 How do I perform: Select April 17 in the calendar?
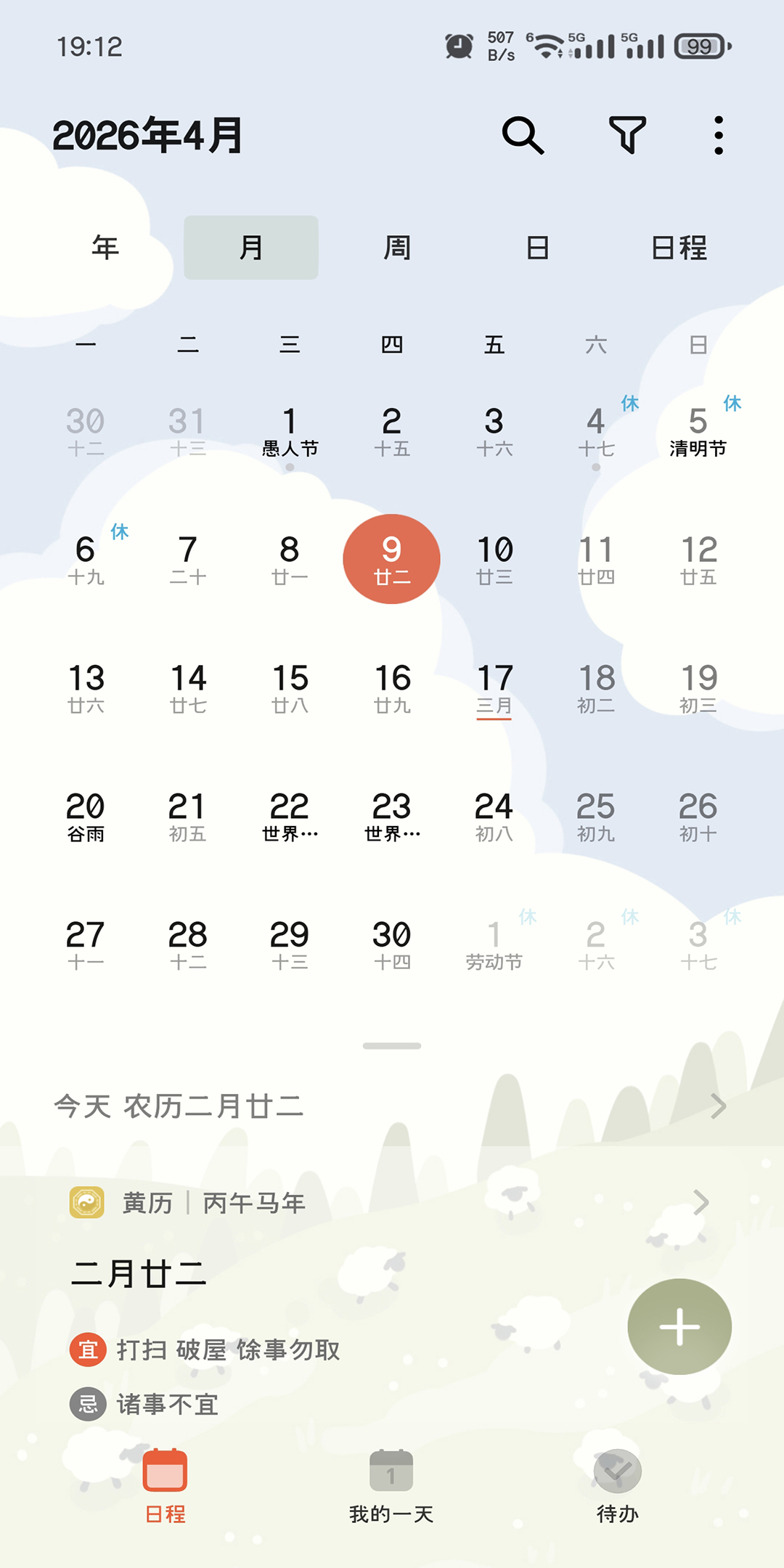[494, 688]
